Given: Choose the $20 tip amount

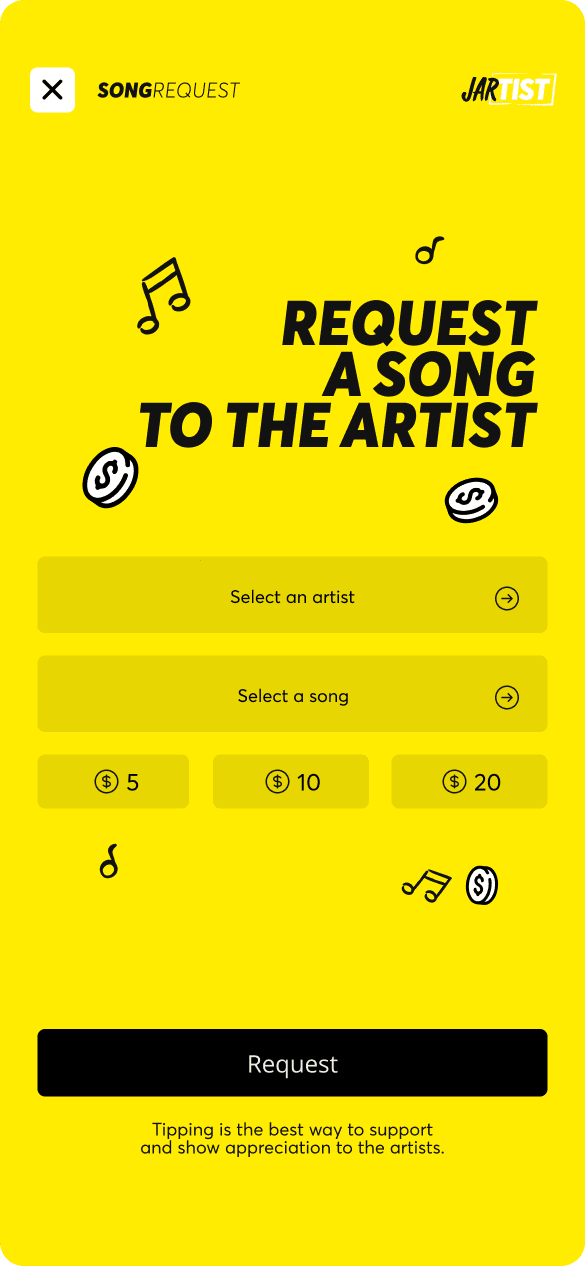Looking at the screenshot, I should click(x=469, y=781).
